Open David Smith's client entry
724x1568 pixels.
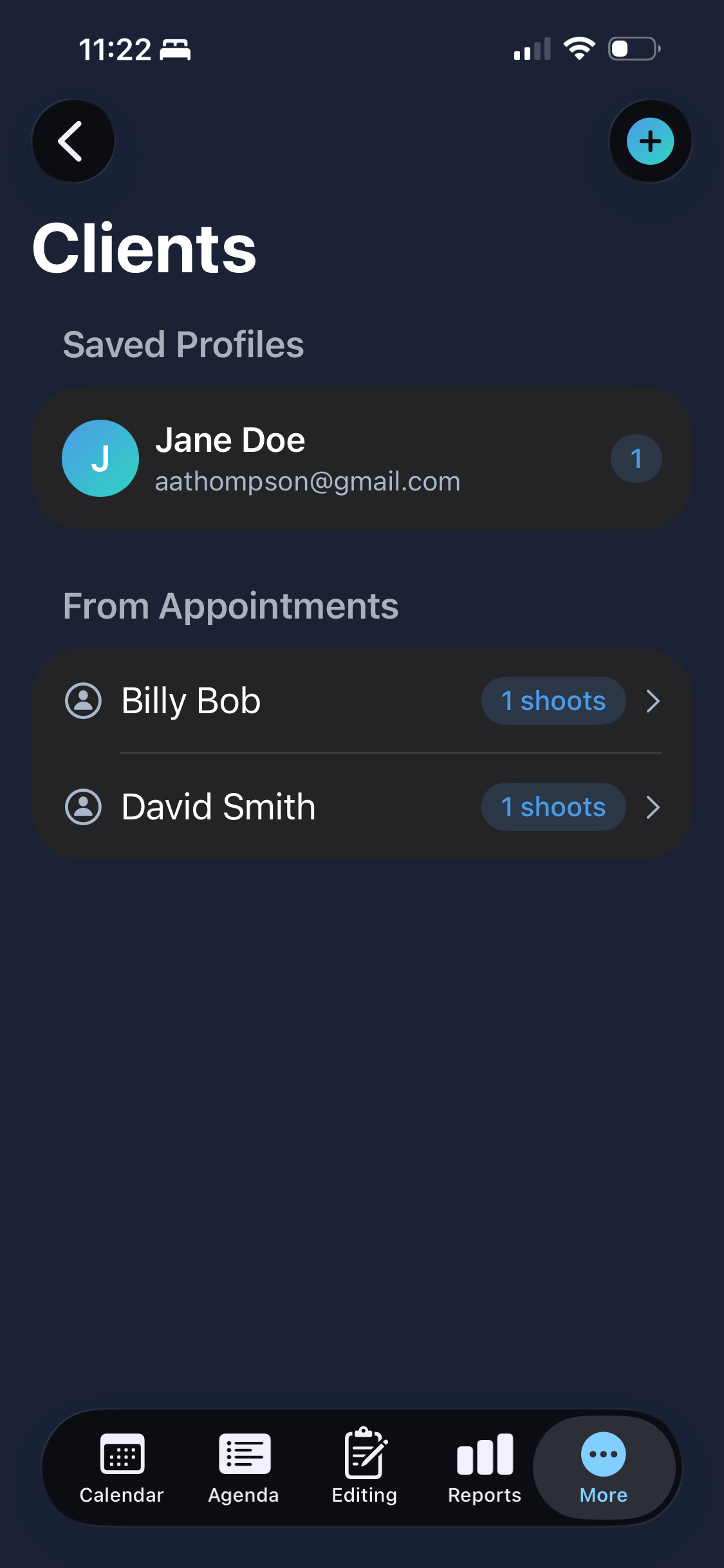362,807
